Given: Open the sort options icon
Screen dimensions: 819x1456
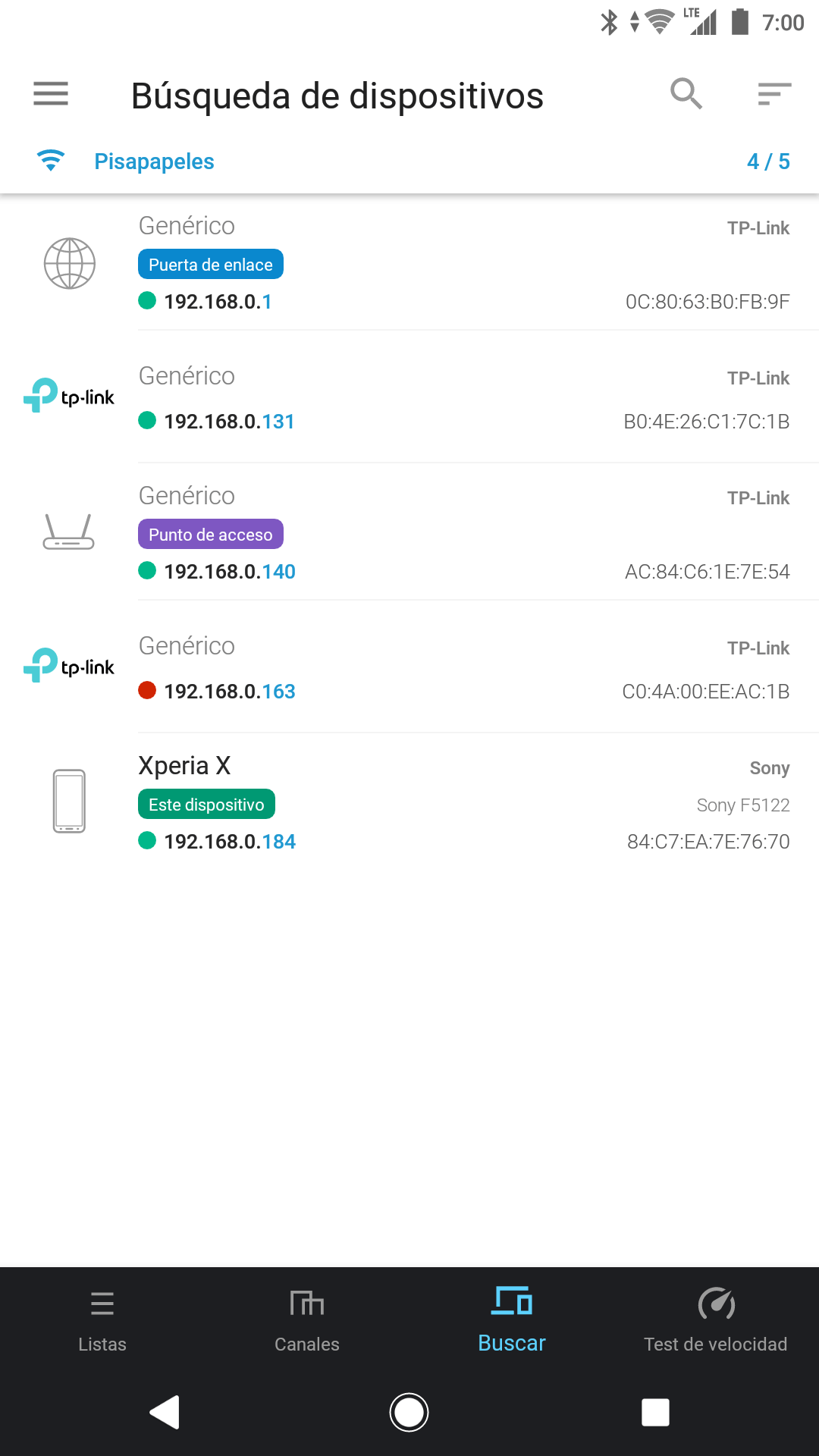Looking at the screenshot, I should pos(774,94).
